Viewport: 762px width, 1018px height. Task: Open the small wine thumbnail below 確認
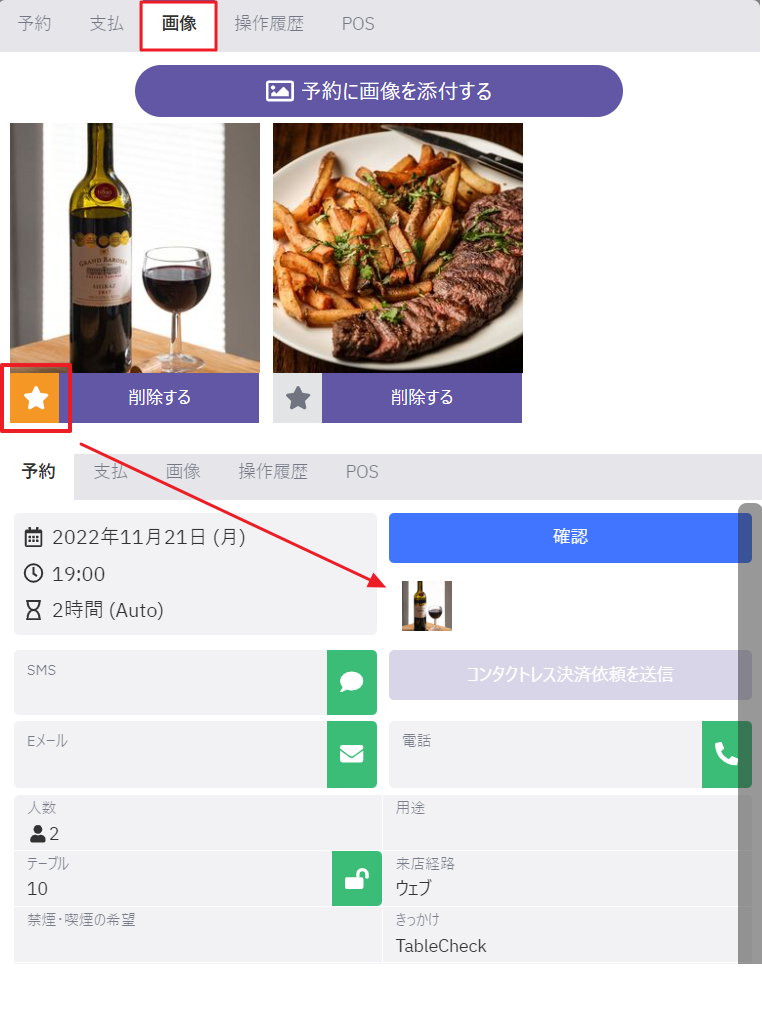tap(427, 606)
